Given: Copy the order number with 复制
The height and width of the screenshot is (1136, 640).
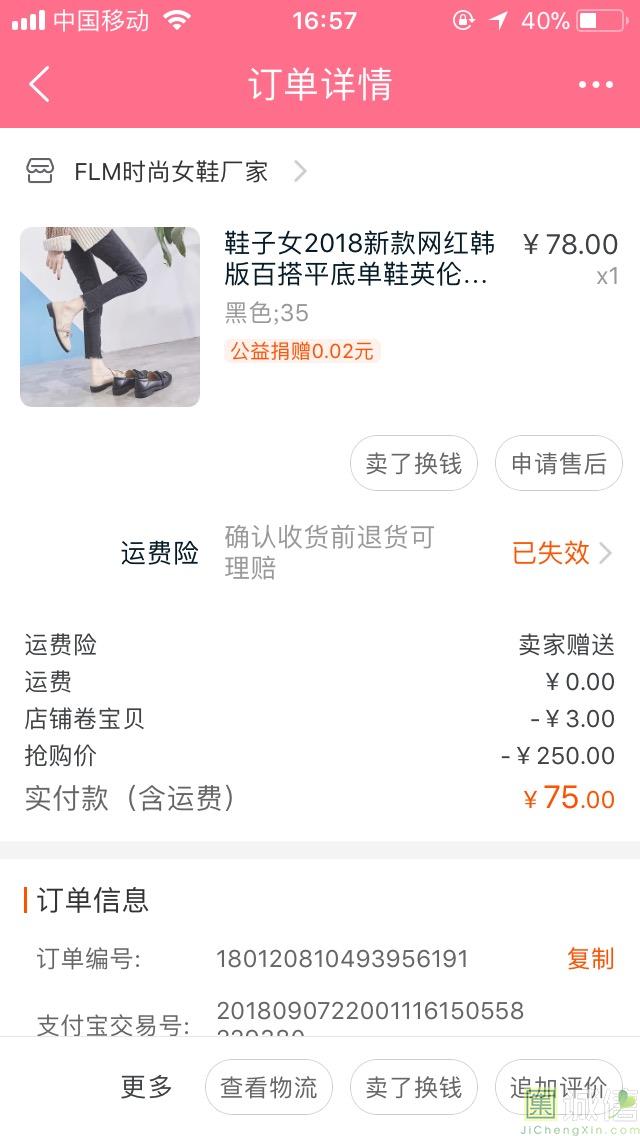Looking at the screenshot, I should point(590,958).
